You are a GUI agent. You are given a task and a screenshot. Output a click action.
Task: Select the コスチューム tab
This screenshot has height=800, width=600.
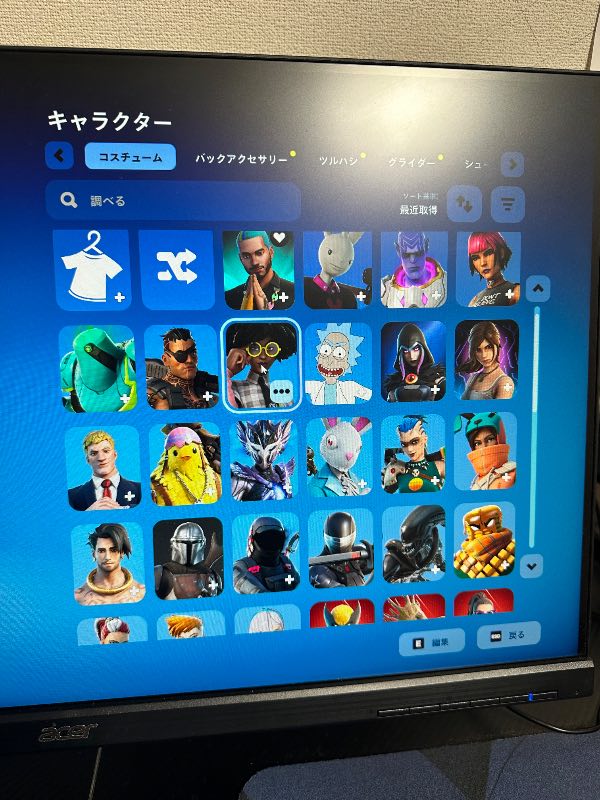[130, 157]
